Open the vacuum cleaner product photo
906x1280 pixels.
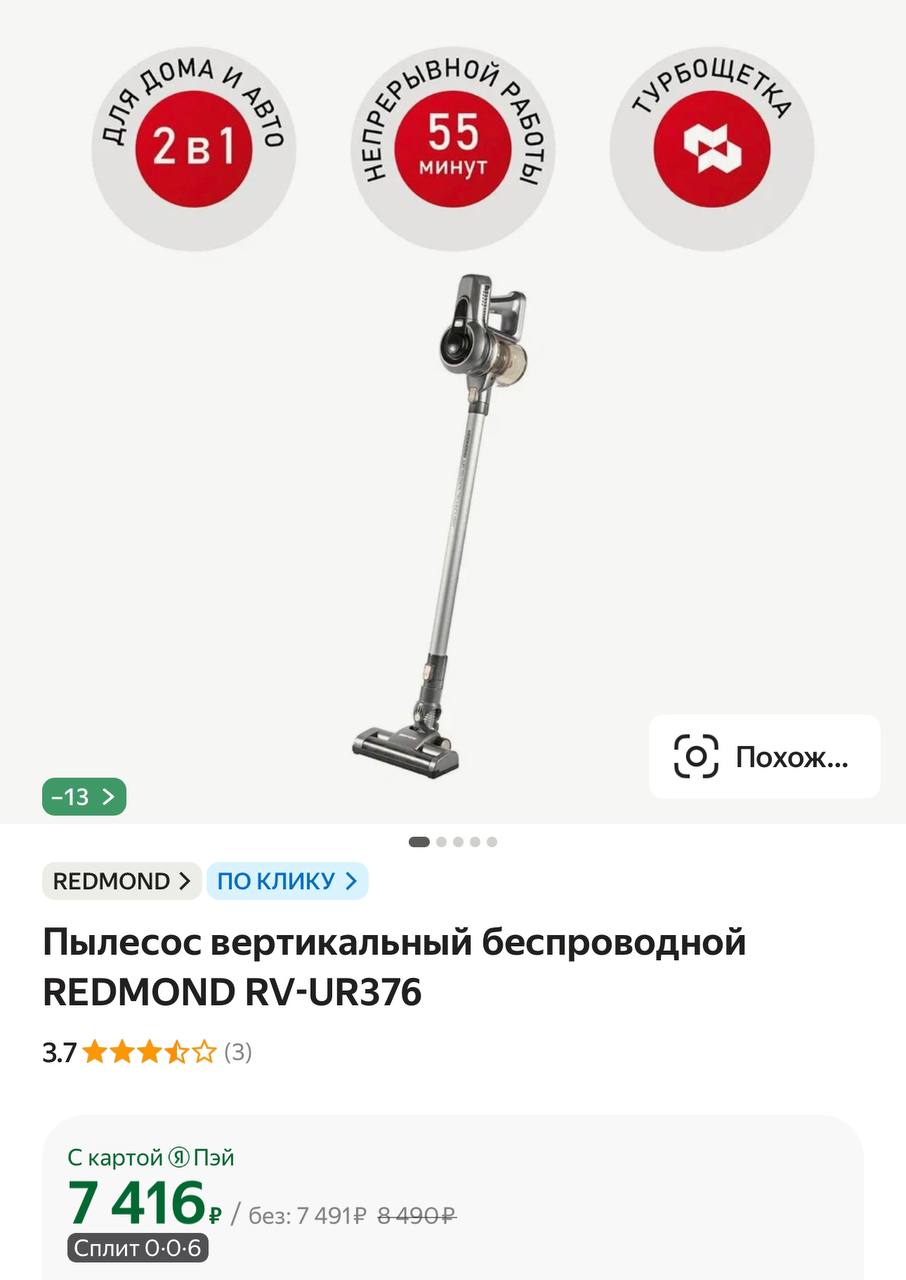tap(440, 520)
